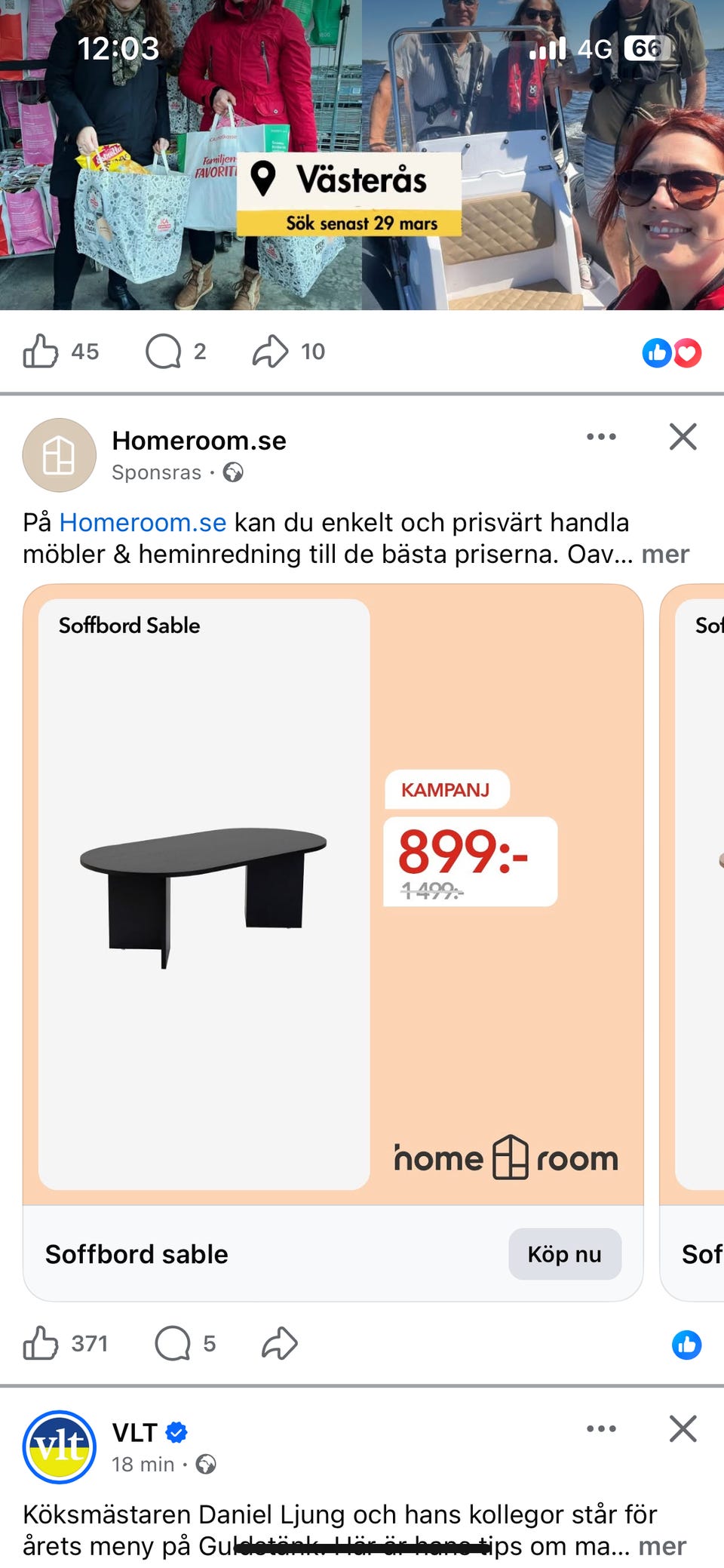724x1568 pixels.
Task: Open the three-dot menu on the VLT post
Action: (600, 1428)
